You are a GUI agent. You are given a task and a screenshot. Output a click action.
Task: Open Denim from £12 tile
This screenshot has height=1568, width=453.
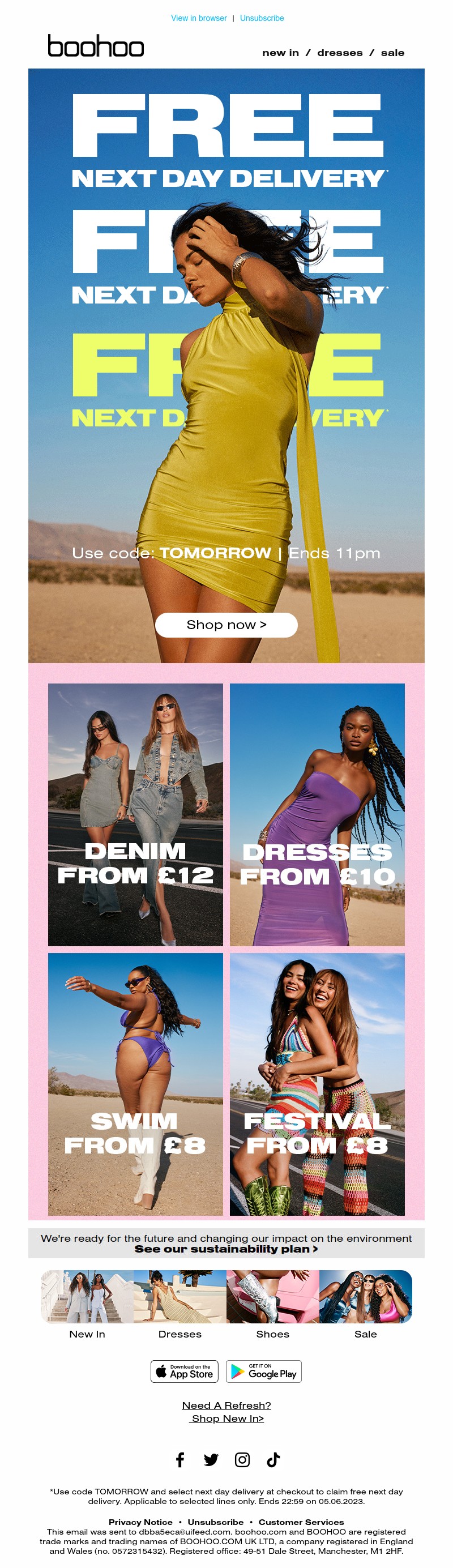(135, 814)
